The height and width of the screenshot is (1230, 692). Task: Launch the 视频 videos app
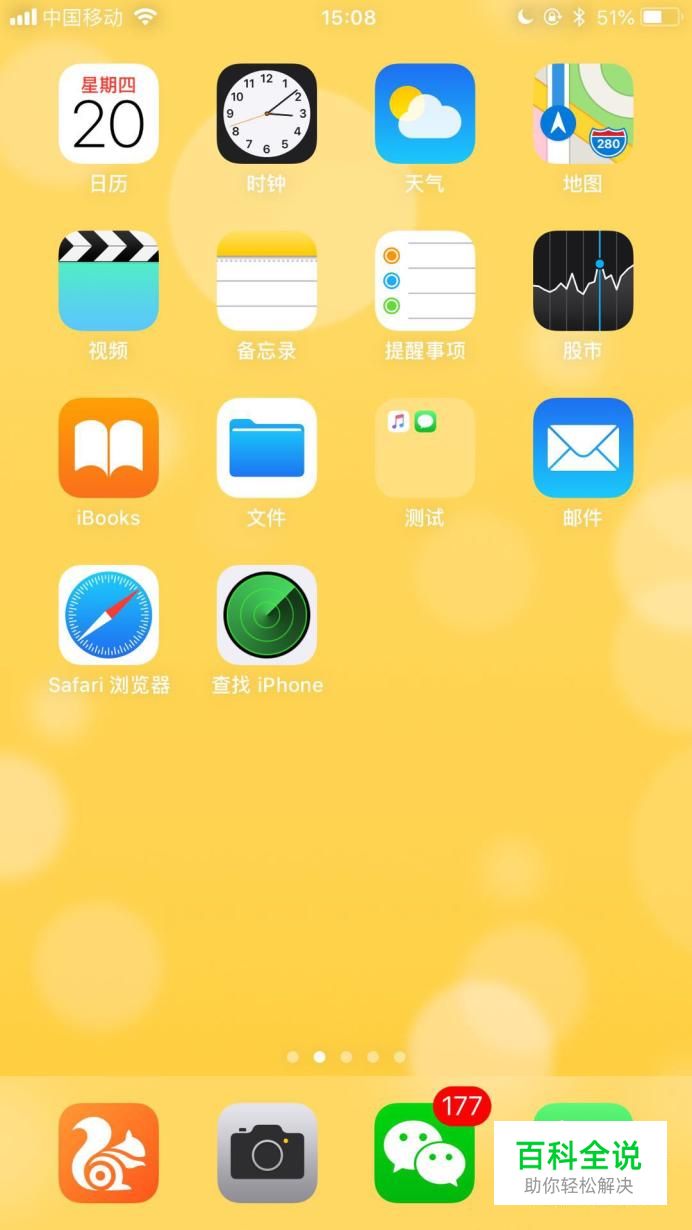click(108, 281)
